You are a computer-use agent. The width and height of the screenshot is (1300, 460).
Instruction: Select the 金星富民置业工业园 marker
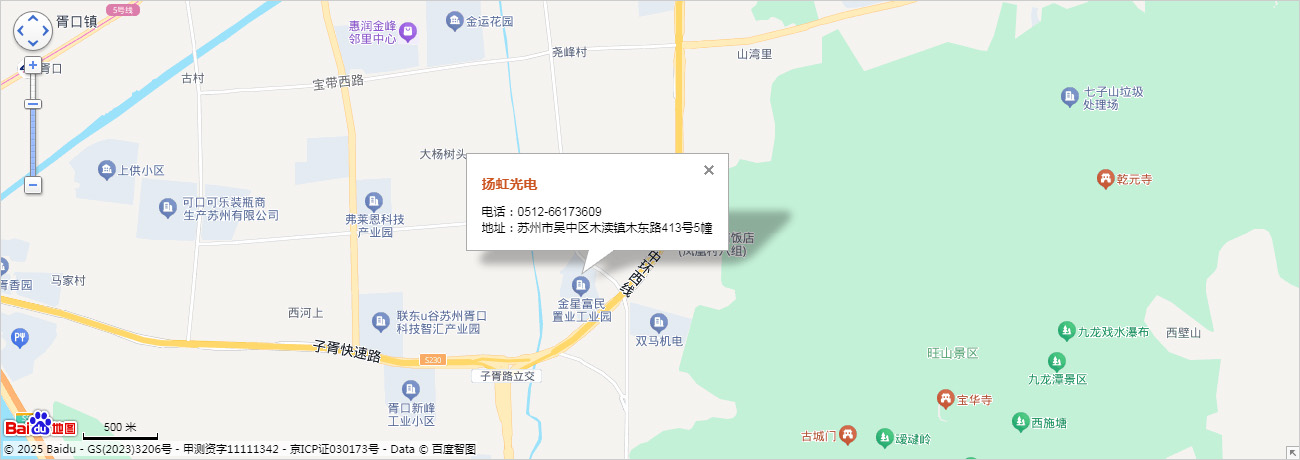tap(582, 287)
